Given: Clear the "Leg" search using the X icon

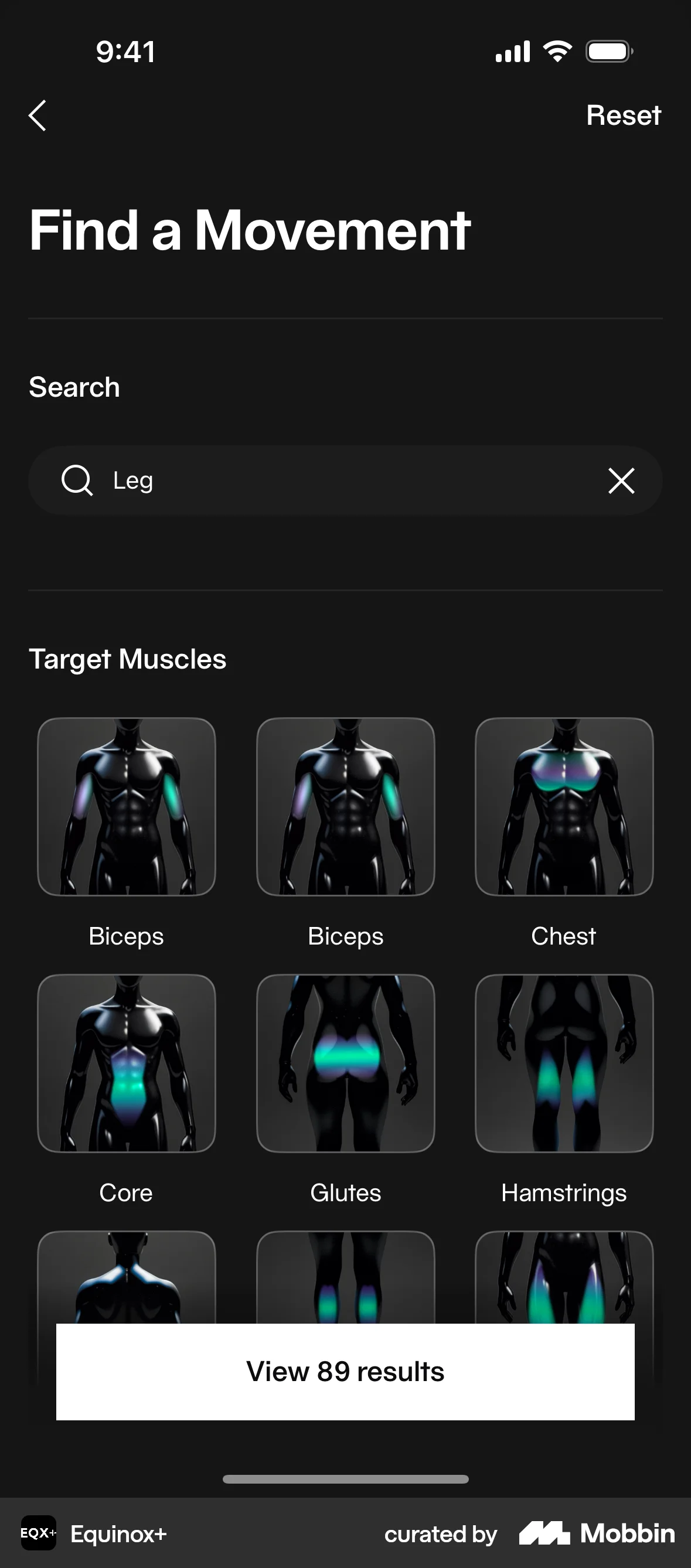Looking at the screenshot, I should point(621,480).
